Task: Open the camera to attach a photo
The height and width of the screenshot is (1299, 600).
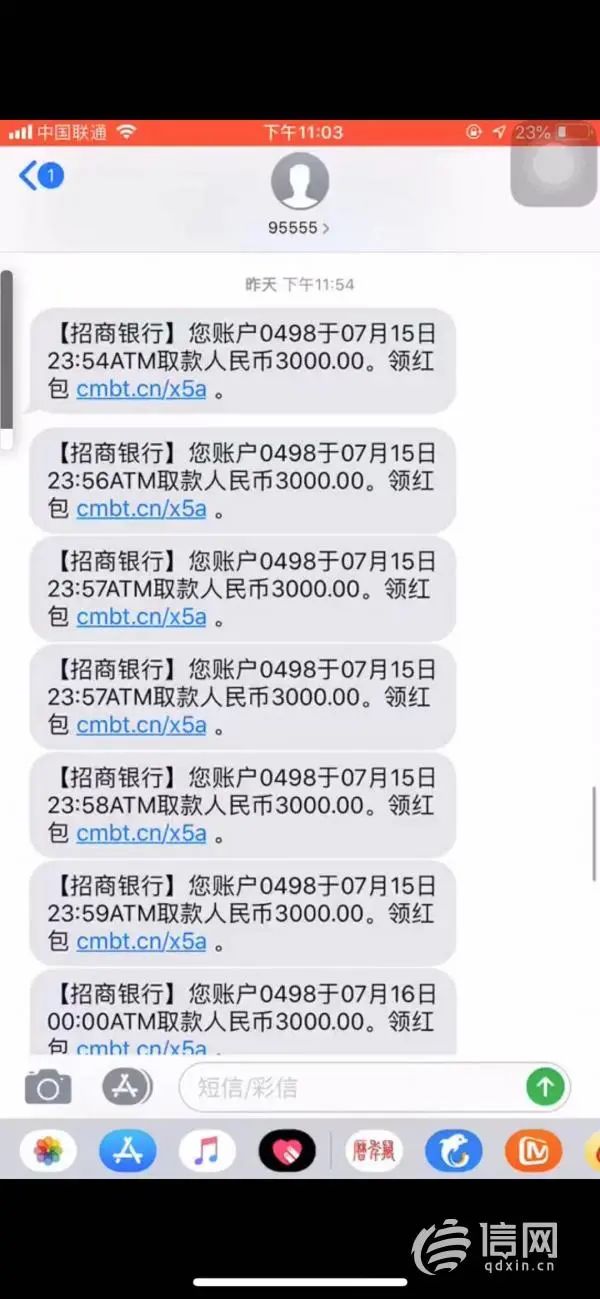Action: pyautogui.click(x=48, y=1087)
